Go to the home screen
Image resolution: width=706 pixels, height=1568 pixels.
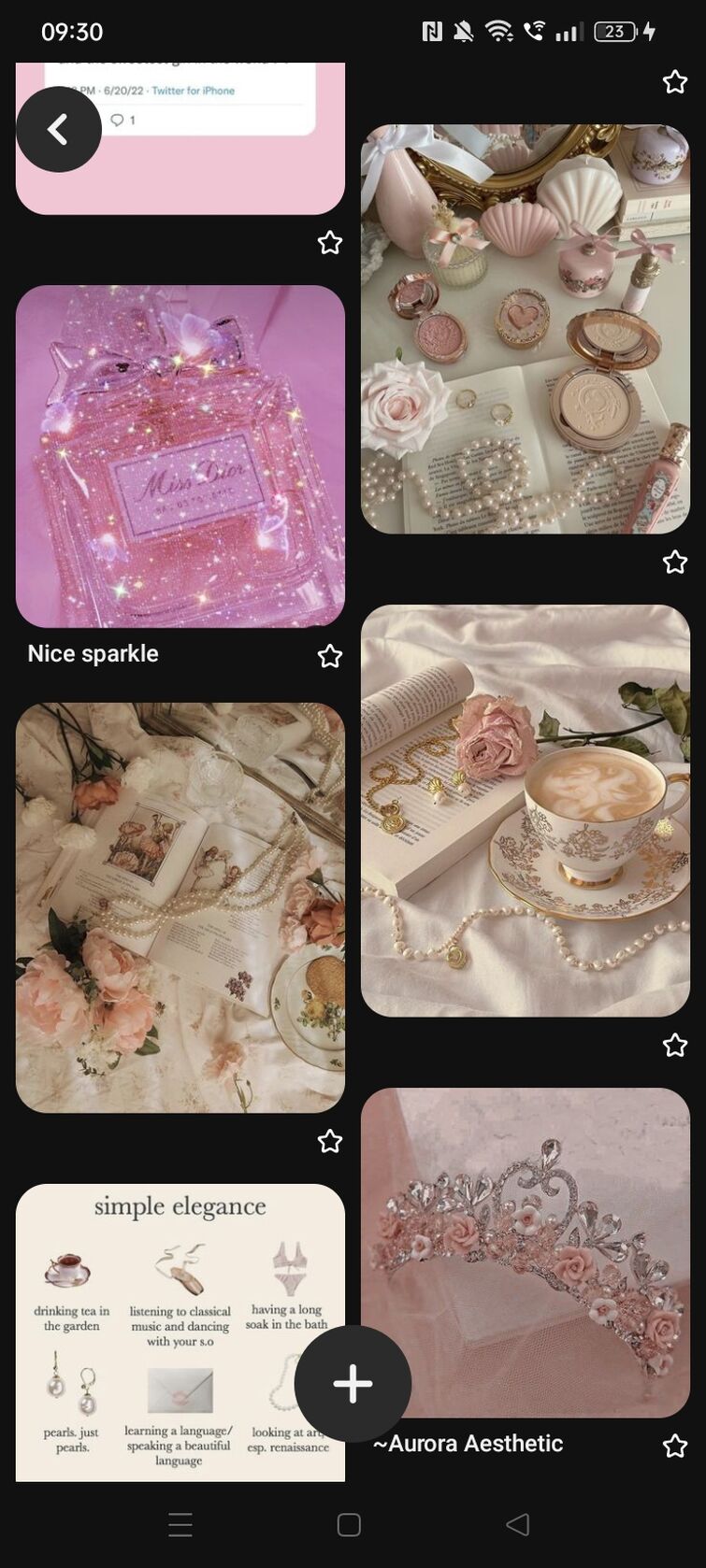click(349, 1524)
